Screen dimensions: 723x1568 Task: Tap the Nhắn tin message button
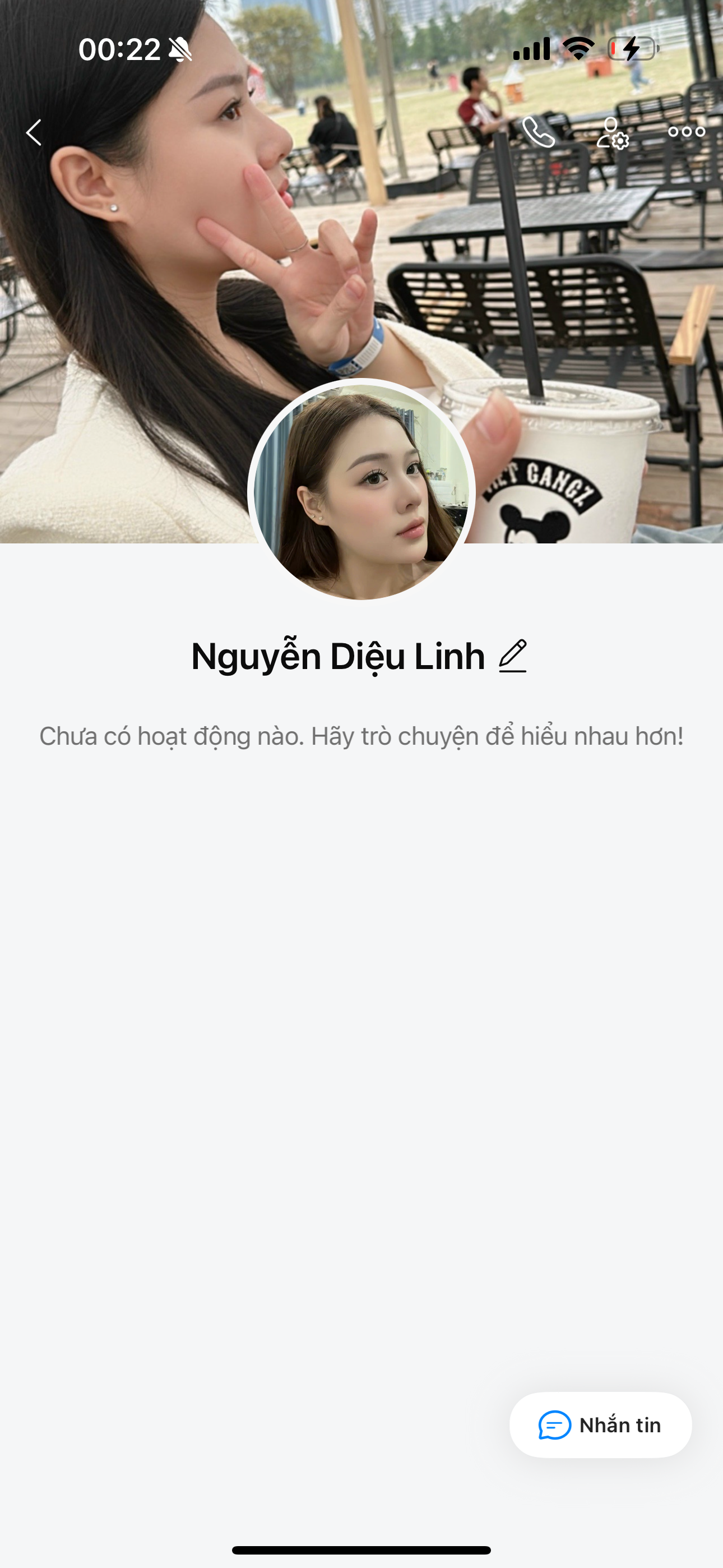point(600,1425)
